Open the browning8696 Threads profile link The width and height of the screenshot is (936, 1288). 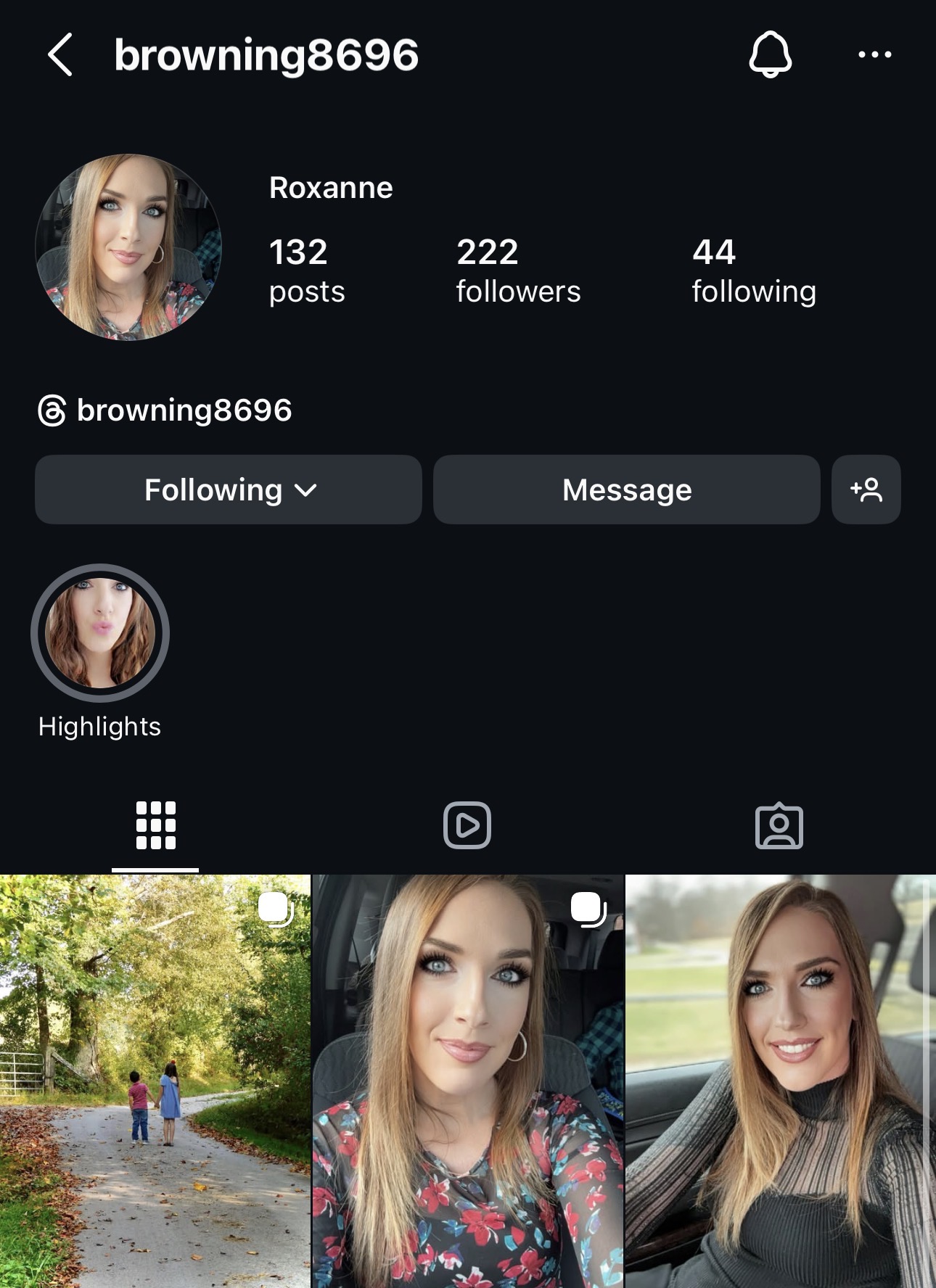pos(165,410)
